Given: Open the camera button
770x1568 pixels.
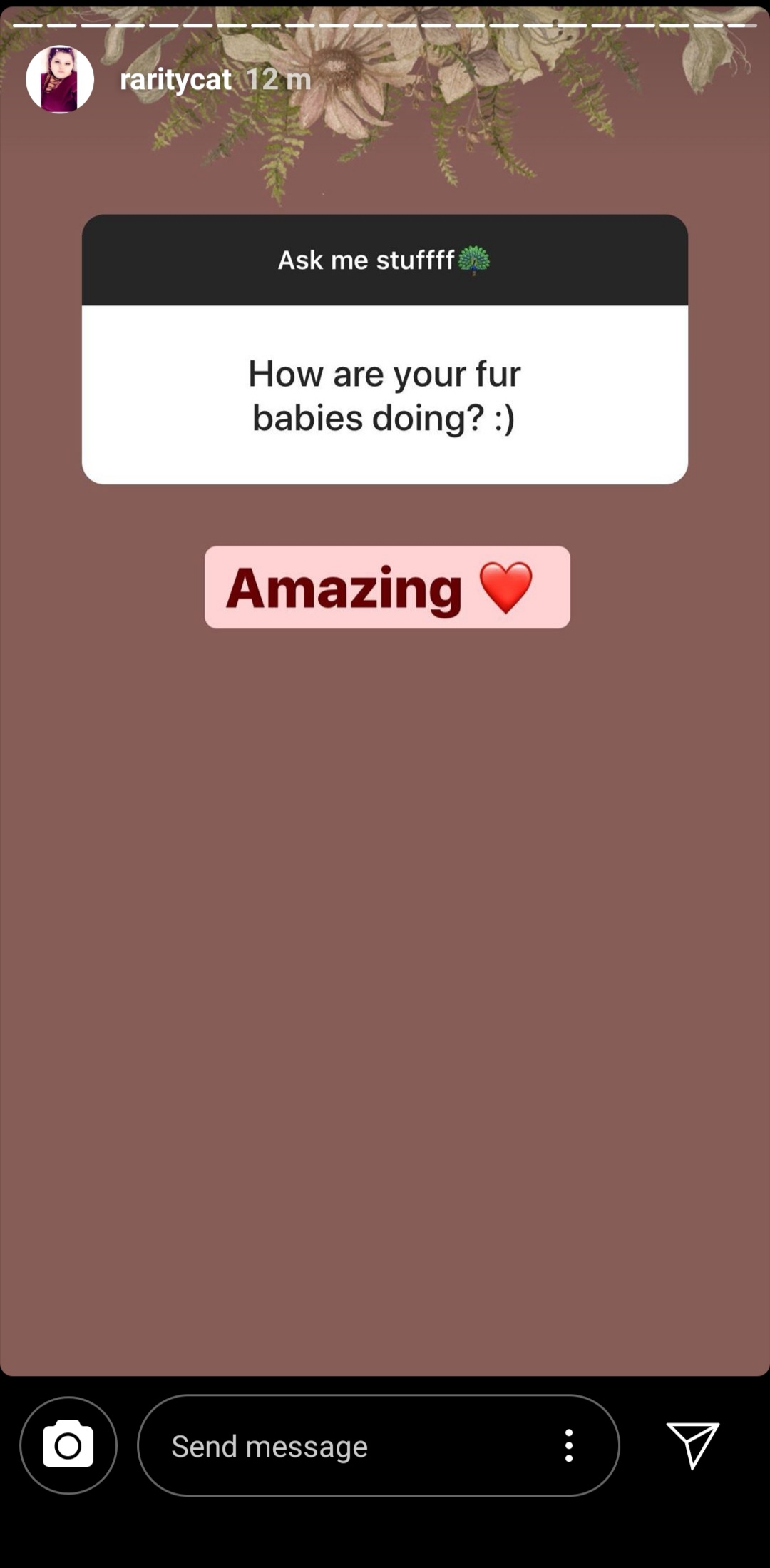Looking at the screenshot, I should click(68, 1445).
